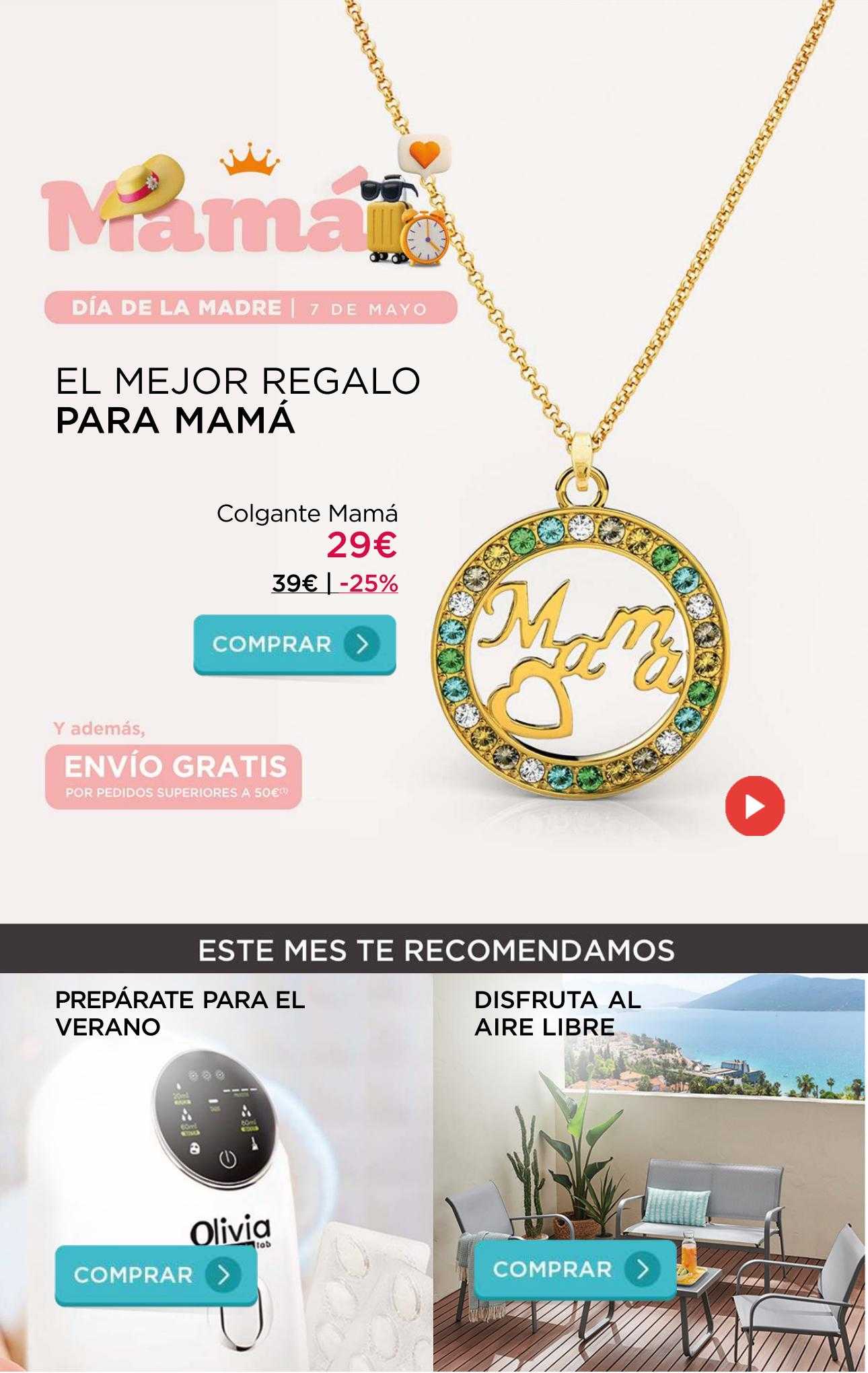Play the Colgante Mamá video

[754, 806]
